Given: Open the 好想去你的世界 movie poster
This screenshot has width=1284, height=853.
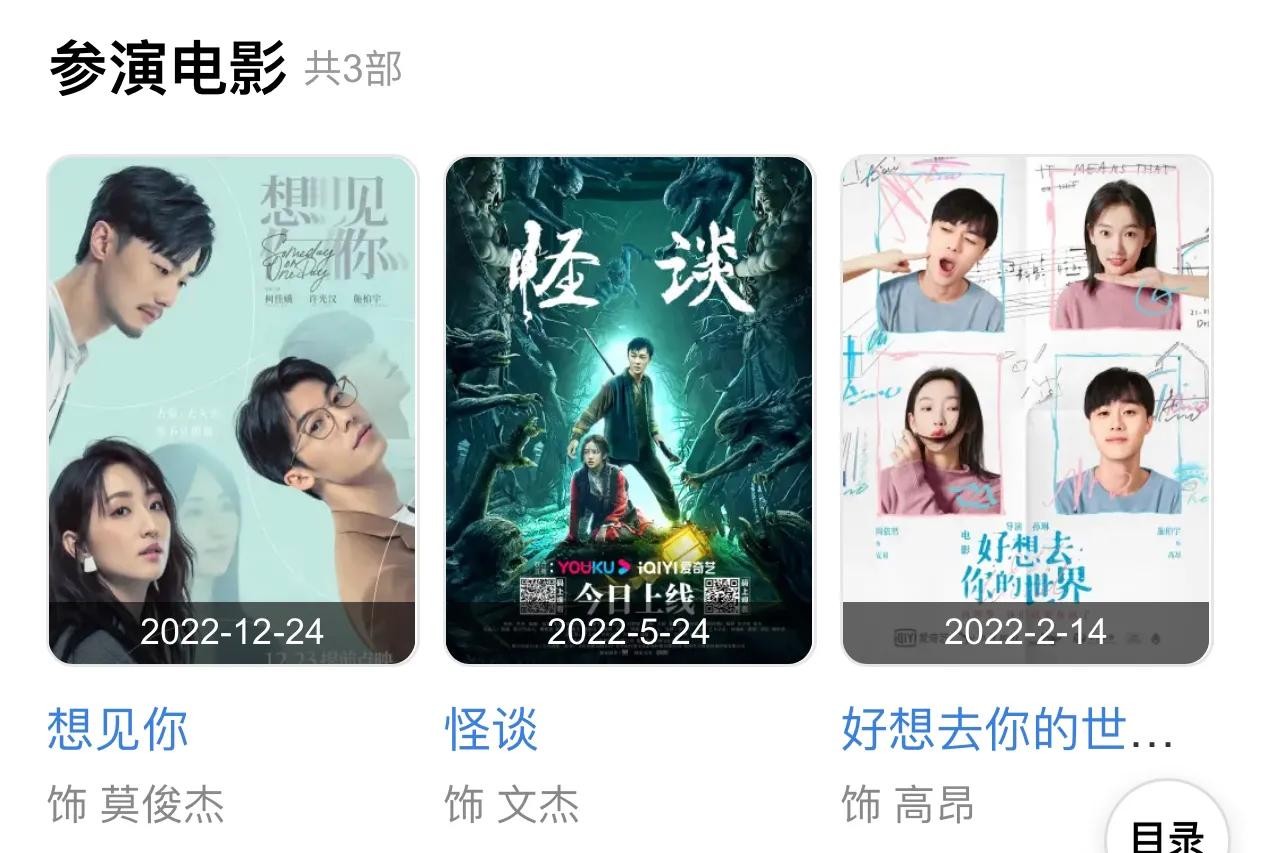Looking at the screenshot, I should [x=1026, y=410].
